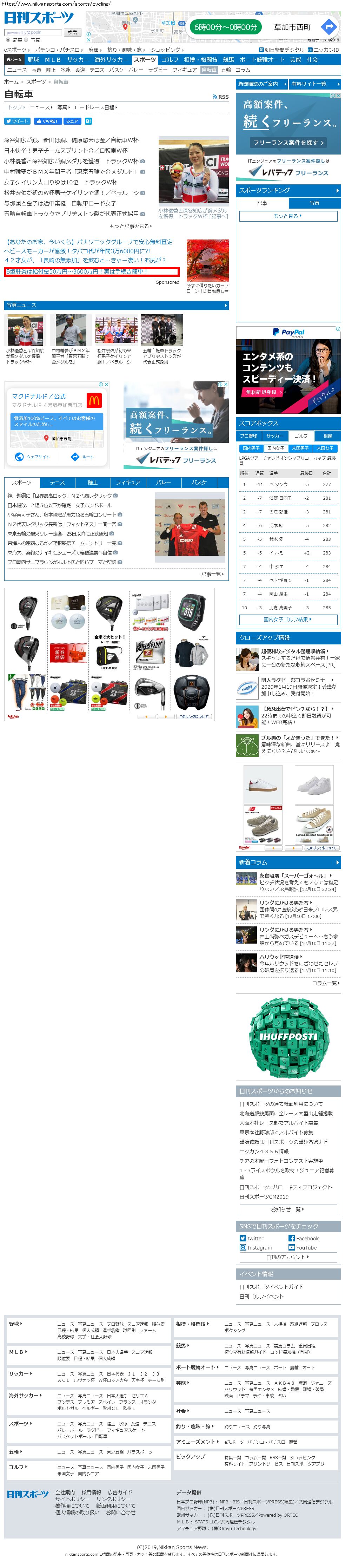Screen dimensions: 345x1568
Task: Open the 野球 navigation tab
Action: coord(33,60)
